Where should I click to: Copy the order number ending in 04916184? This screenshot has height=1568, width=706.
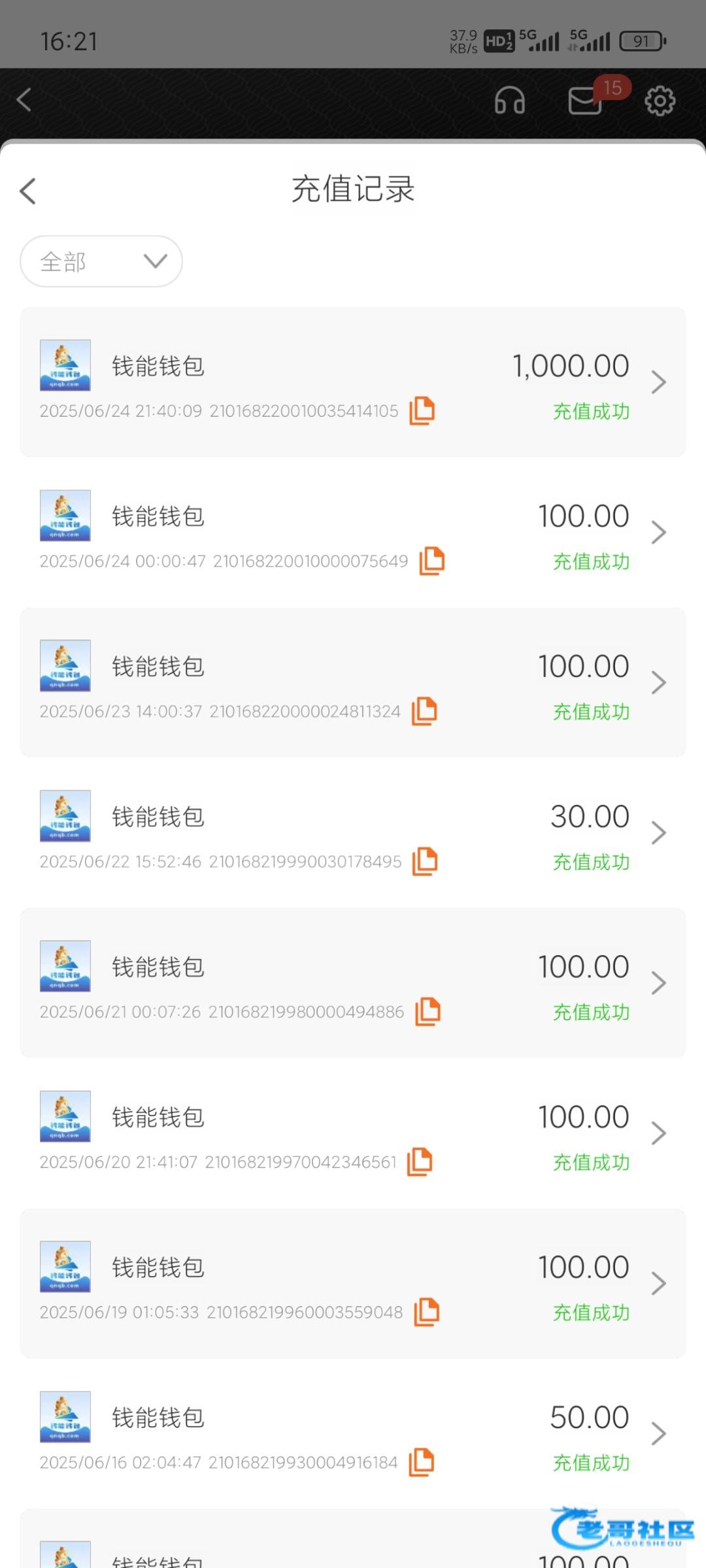point(422,1463)
